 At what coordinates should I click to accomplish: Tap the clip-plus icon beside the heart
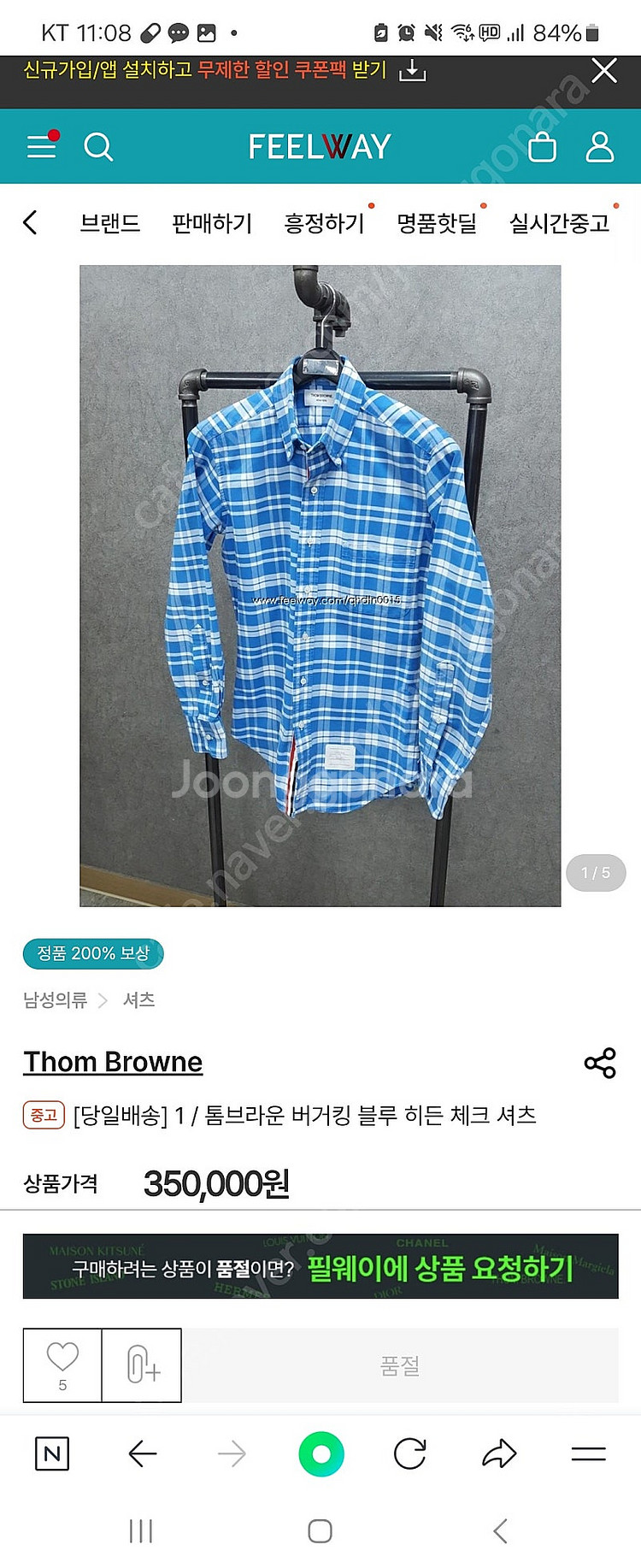click(142, 1365)
